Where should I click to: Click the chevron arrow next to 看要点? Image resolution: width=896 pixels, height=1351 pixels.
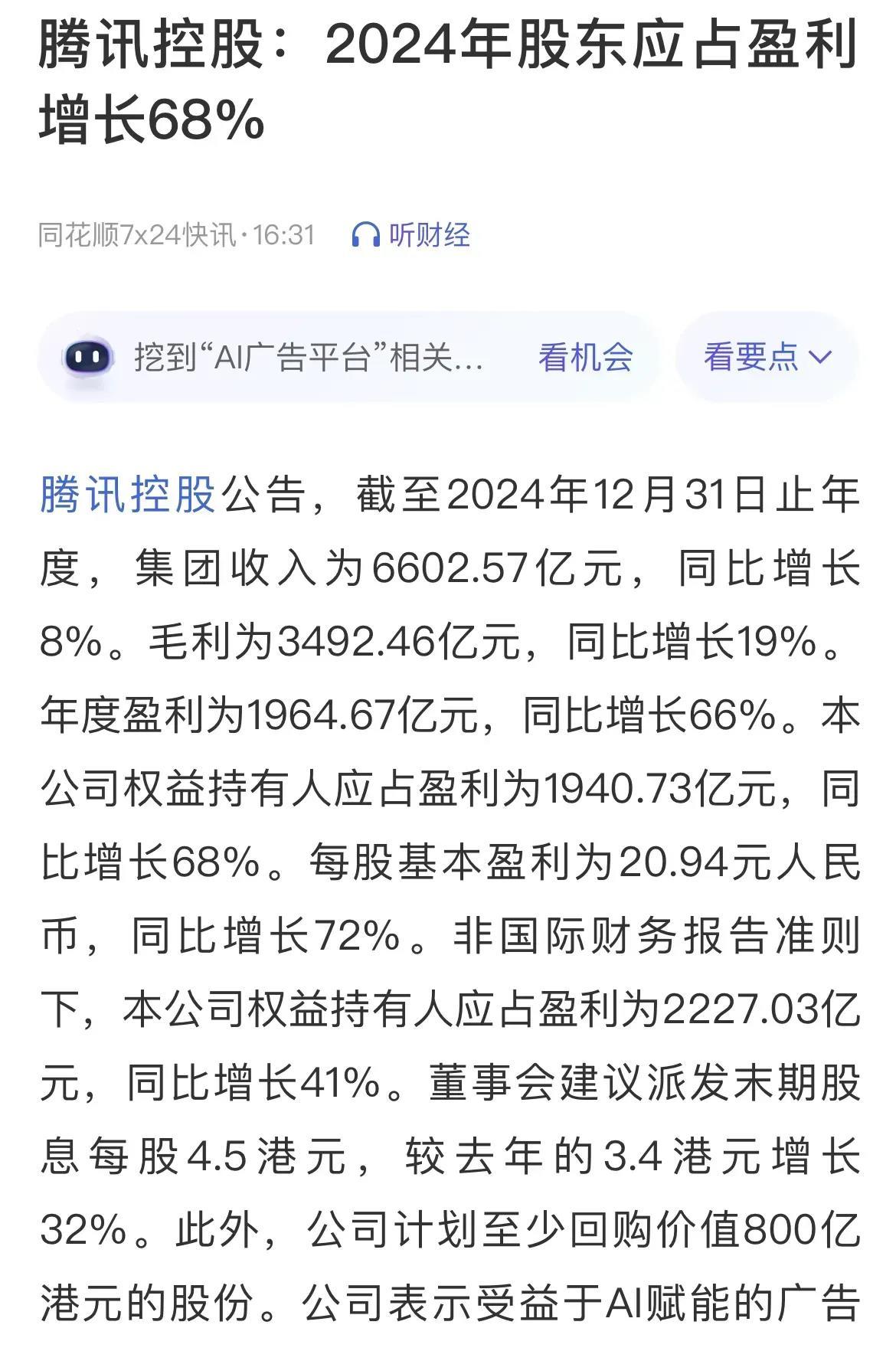822,357
